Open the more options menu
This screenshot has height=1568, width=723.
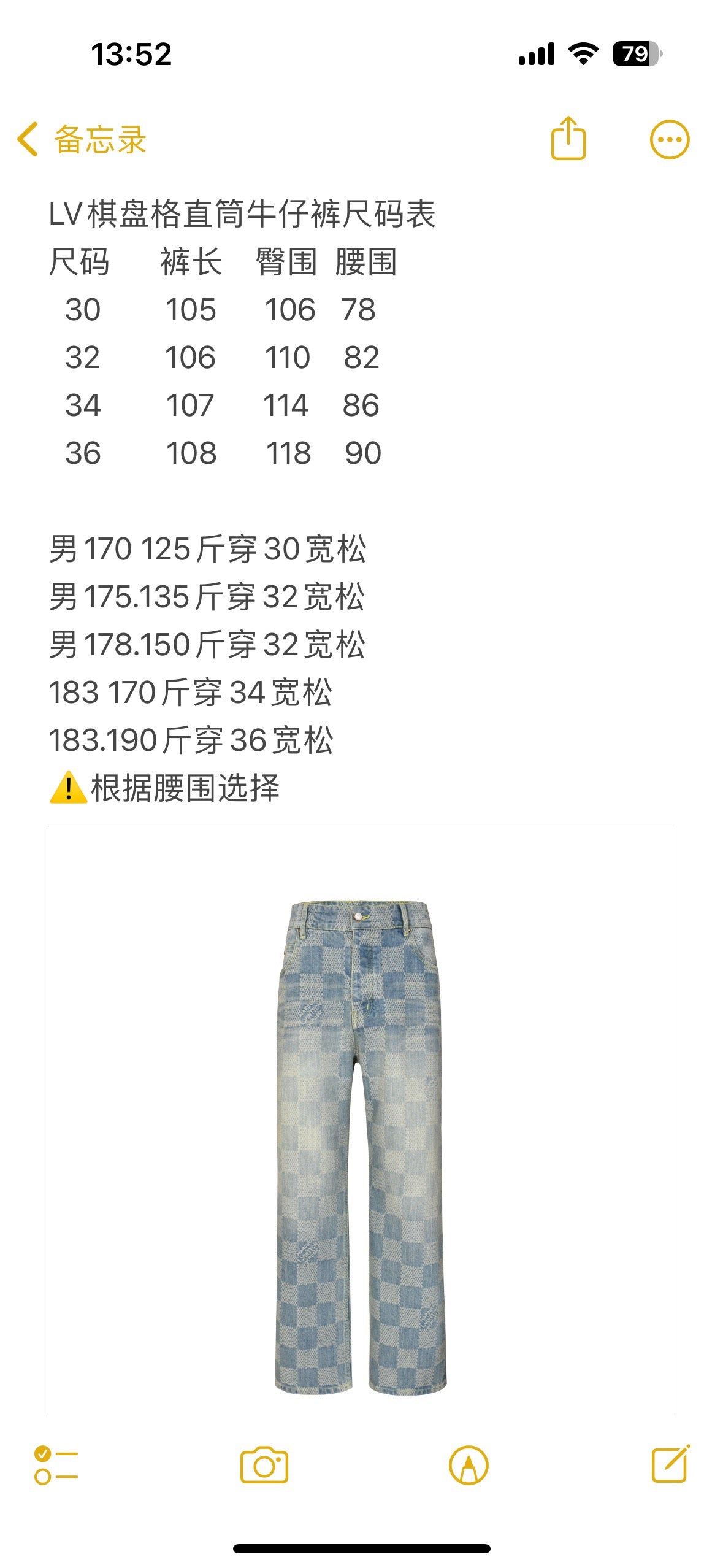pyautogui.click(x=669, y=140)
